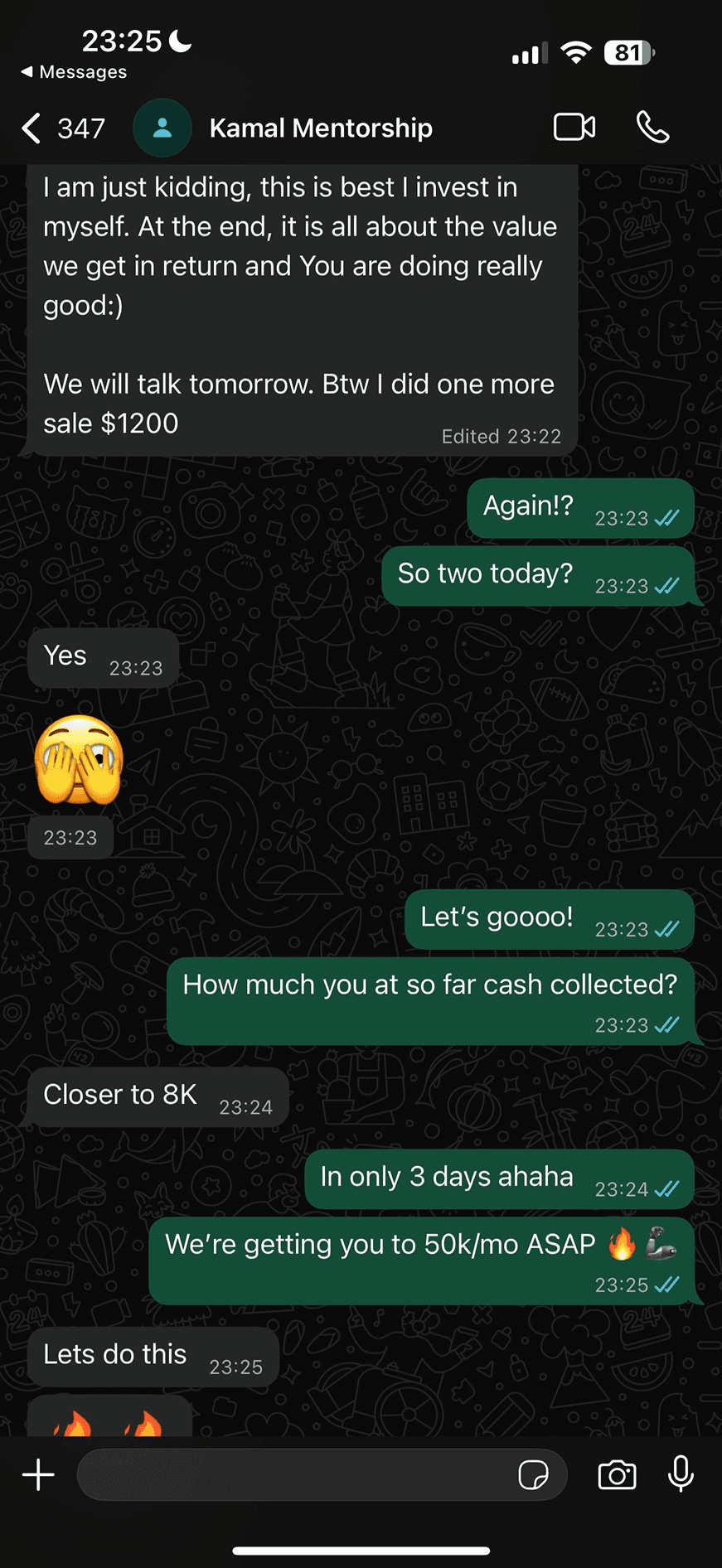Image resolution: width=722 pixels, height=1568 pixels.
Task: Open the chat header name Kamal Mentorship
Action: pos(321,128)
